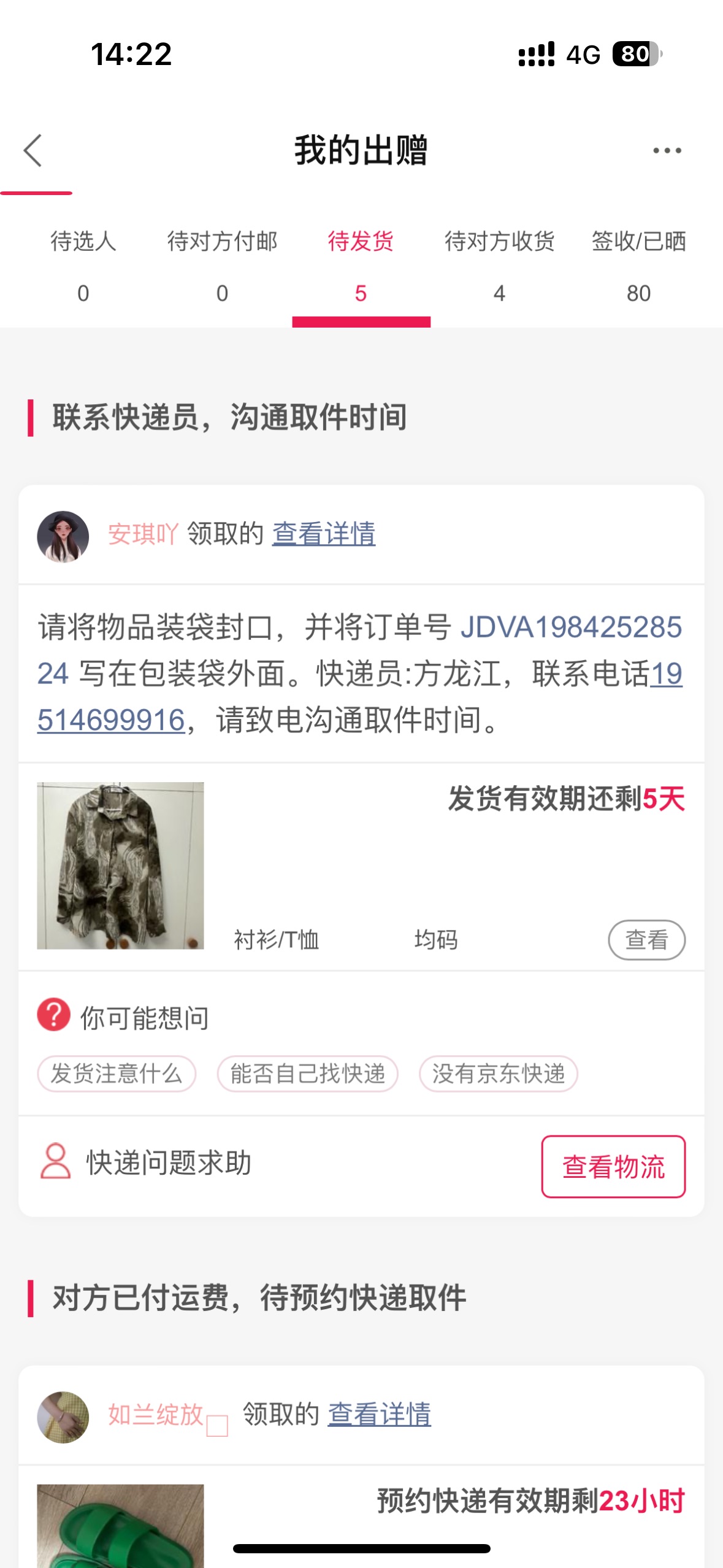Call the courier's underlined phone number
Image resolution: width=723 pixels, height=1568 pixels.
pyautogui.click(x=360, y=697)
